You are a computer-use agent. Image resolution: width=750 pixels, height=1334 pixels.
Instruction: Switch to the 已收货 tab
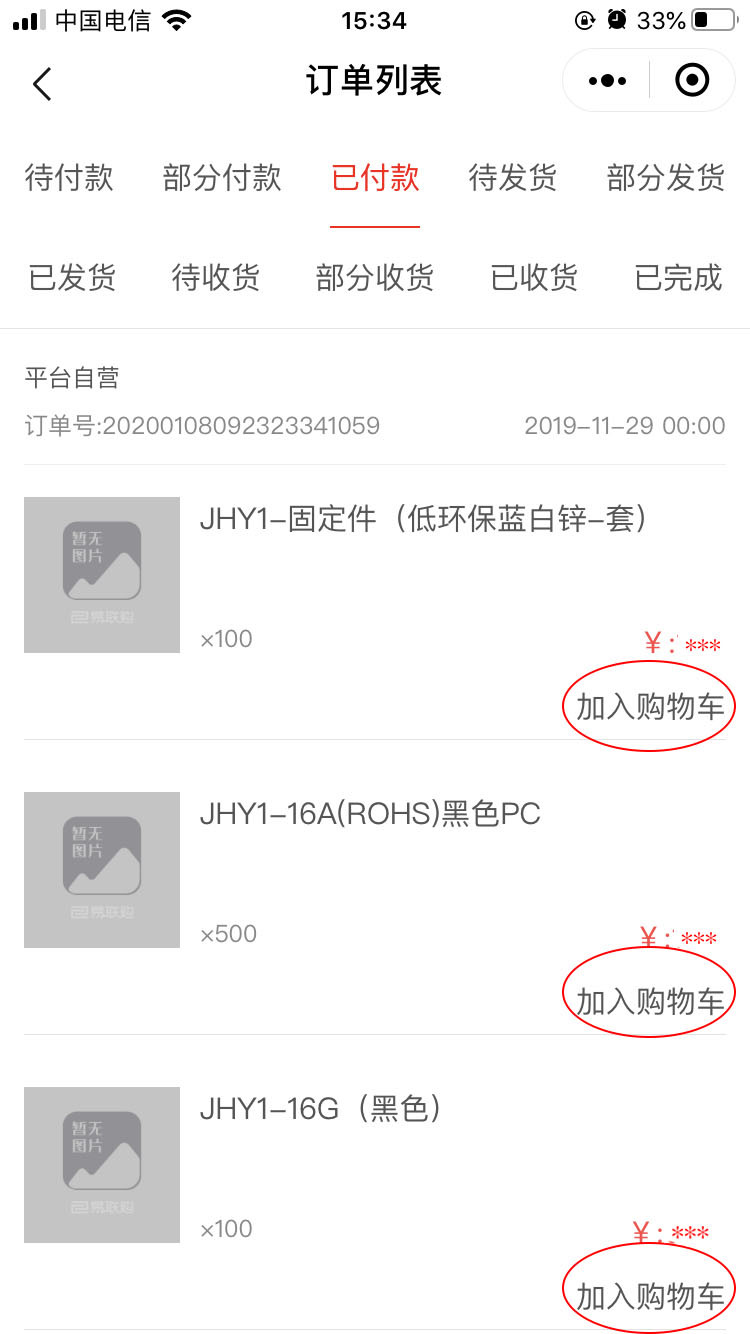[534, 277]
